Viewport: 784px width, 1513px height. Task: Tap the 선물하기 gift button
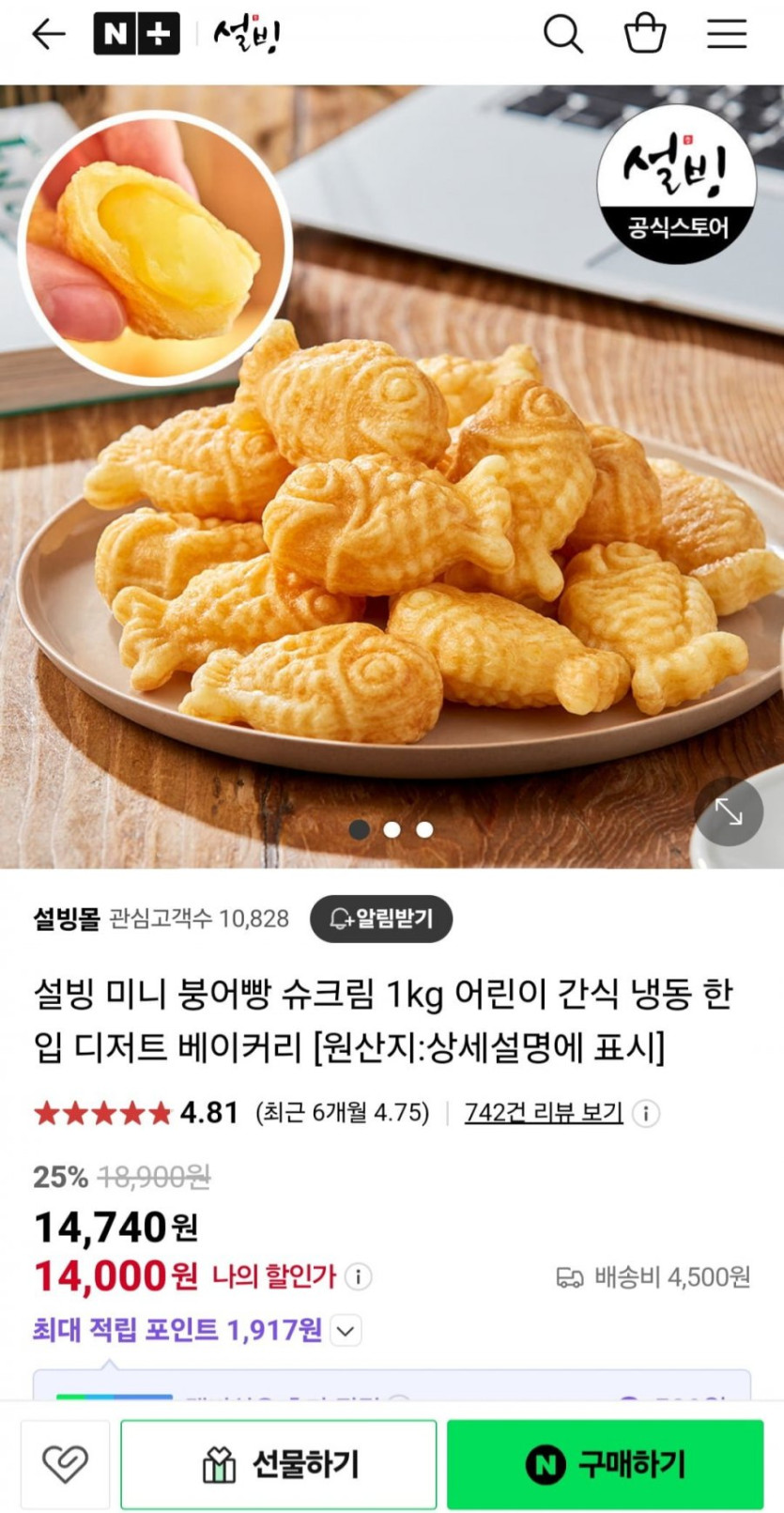279,1464
